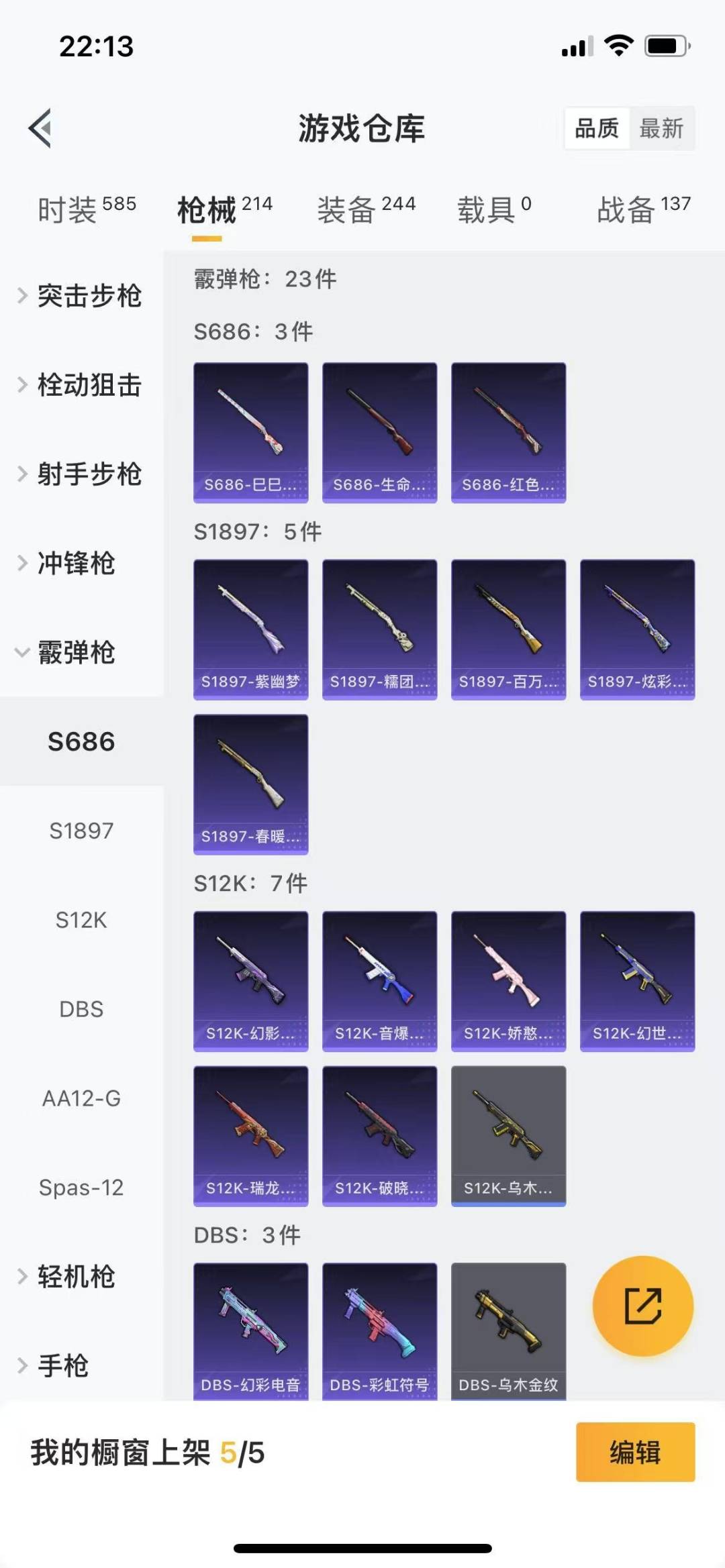The image size is (725, 1568).
Task: Select AA12-G in the side list
Action: click(x=81, y=1098)
